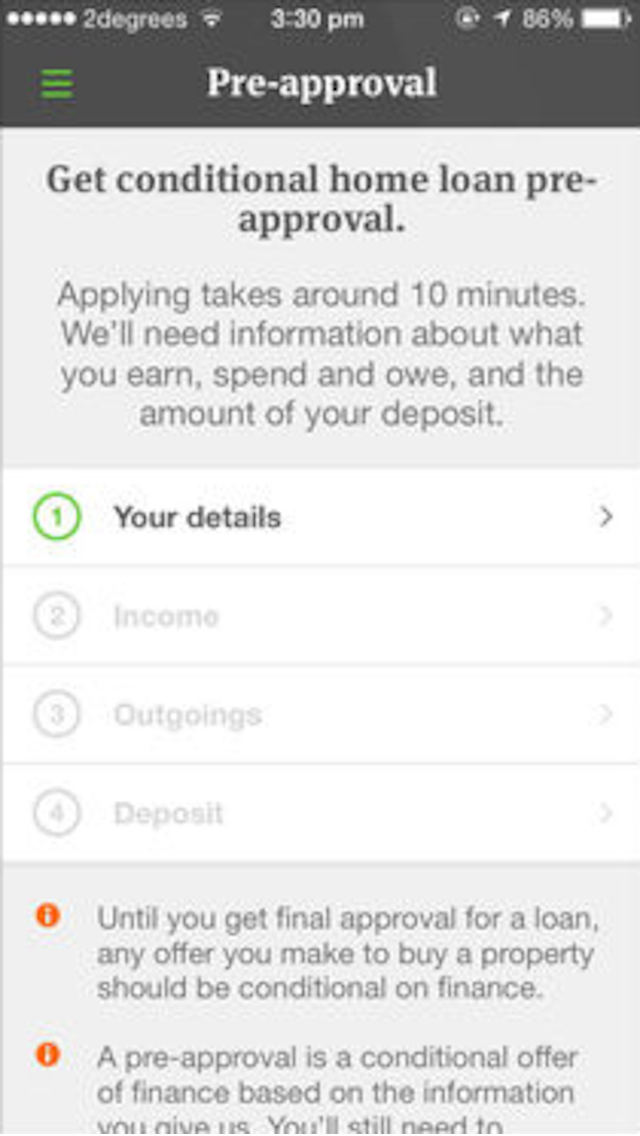This screenshot has height=1136, width=640.
Task: Open the green hamburger menu
Action: 57,84
